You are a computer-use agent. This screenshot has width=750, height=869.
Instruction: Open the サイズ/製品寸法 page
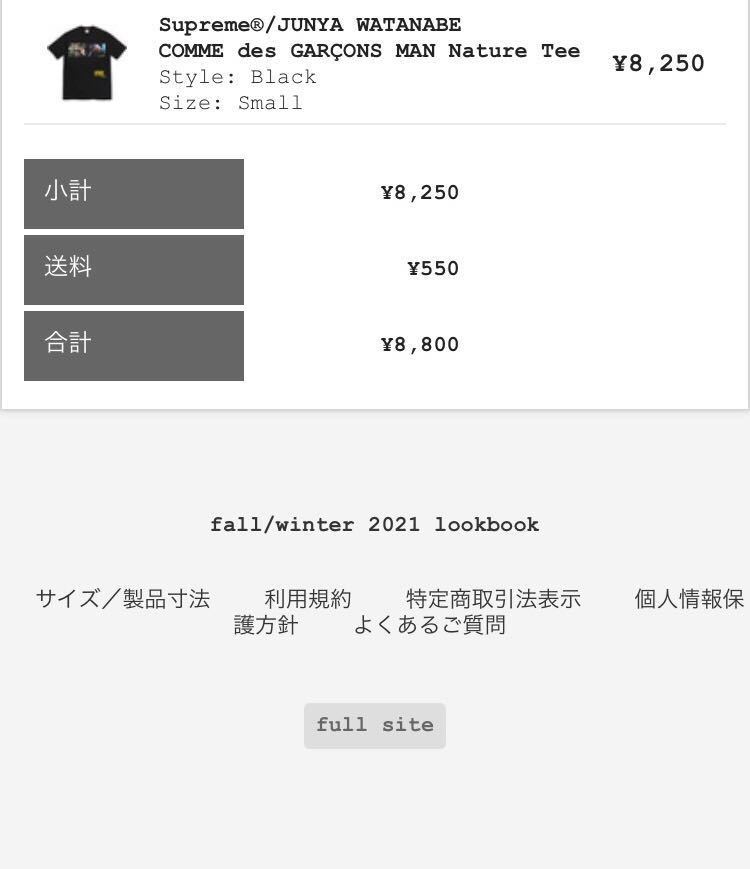click(x=123, y=599)
